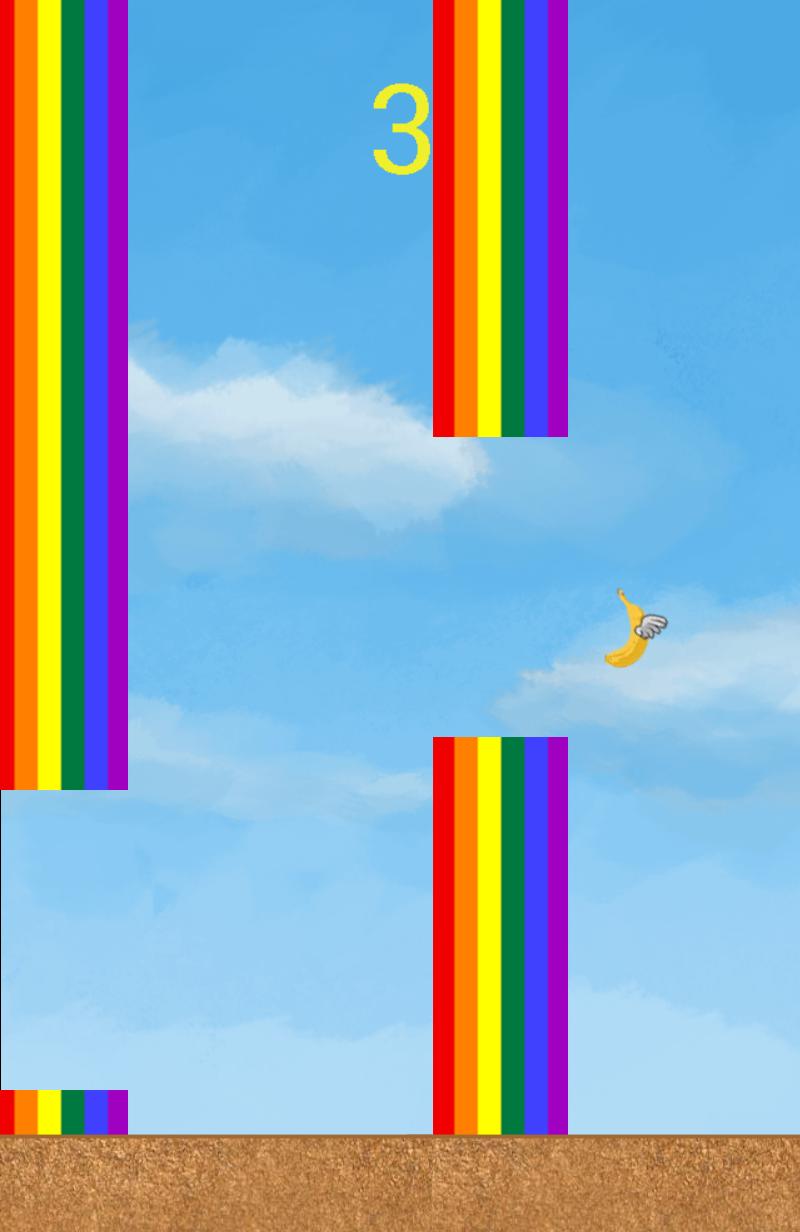The image size is (800, 1232).
Task: Click the tall left rainbow pipe
Action: (x=64, y=400)
